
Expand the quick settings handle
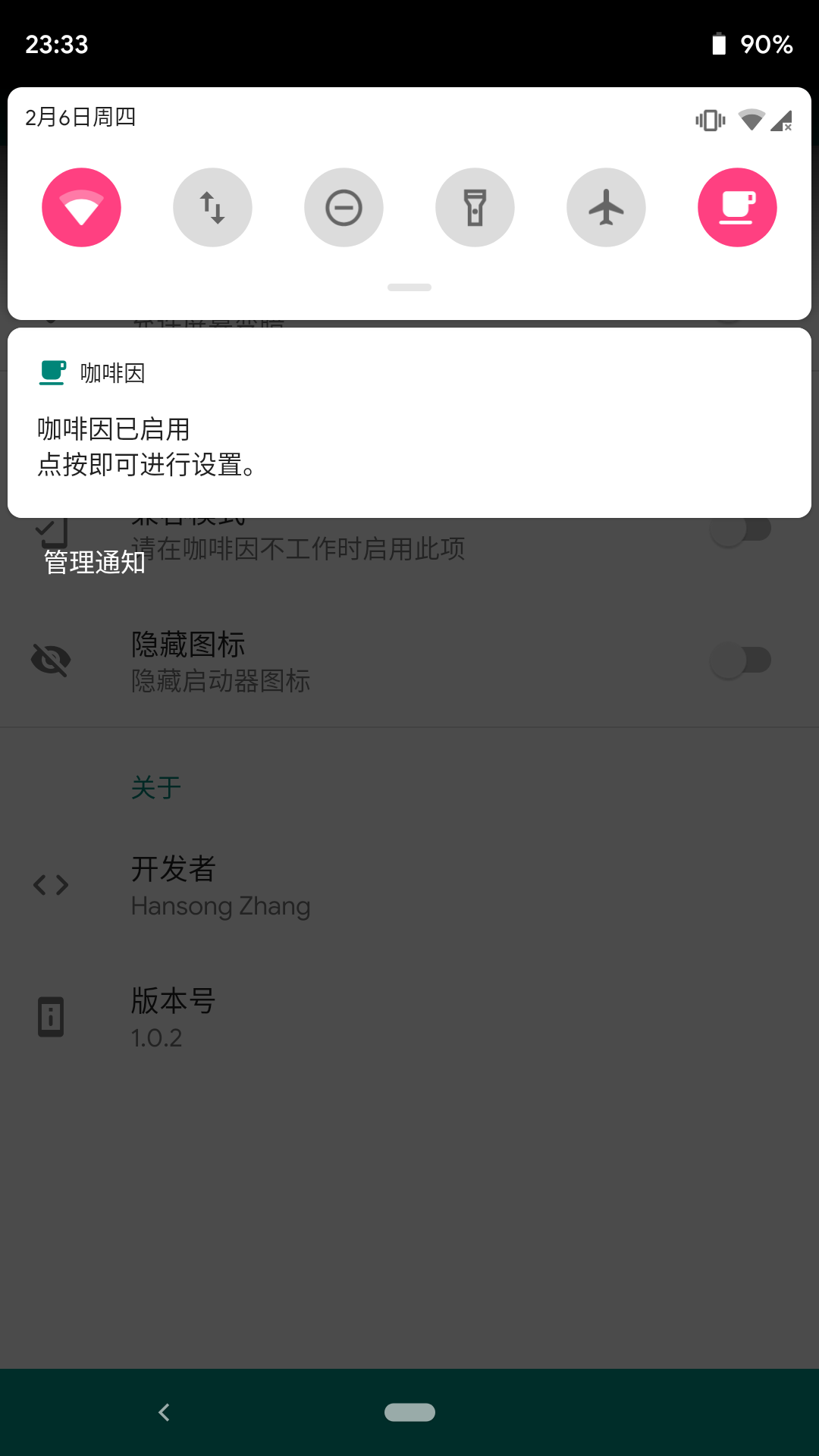[409, 287]
